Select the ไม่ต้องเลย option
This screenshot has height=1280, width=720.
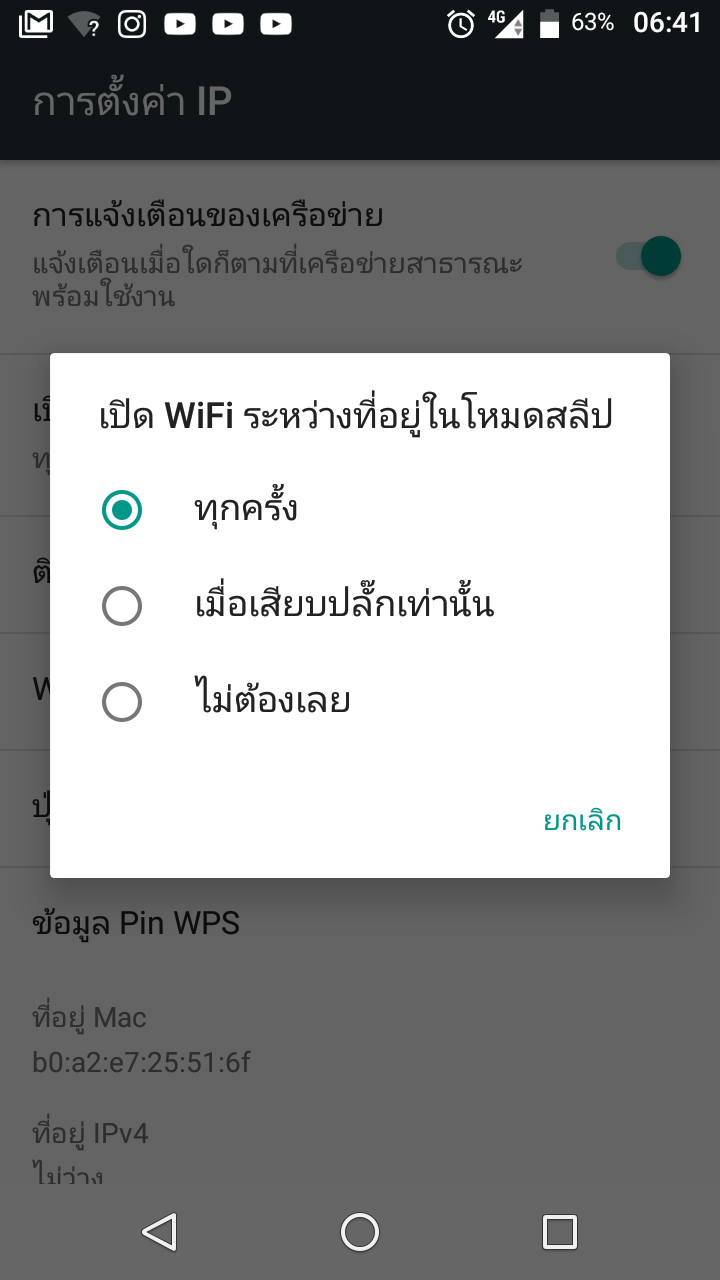pyautogui.click(x=122, y=702)
